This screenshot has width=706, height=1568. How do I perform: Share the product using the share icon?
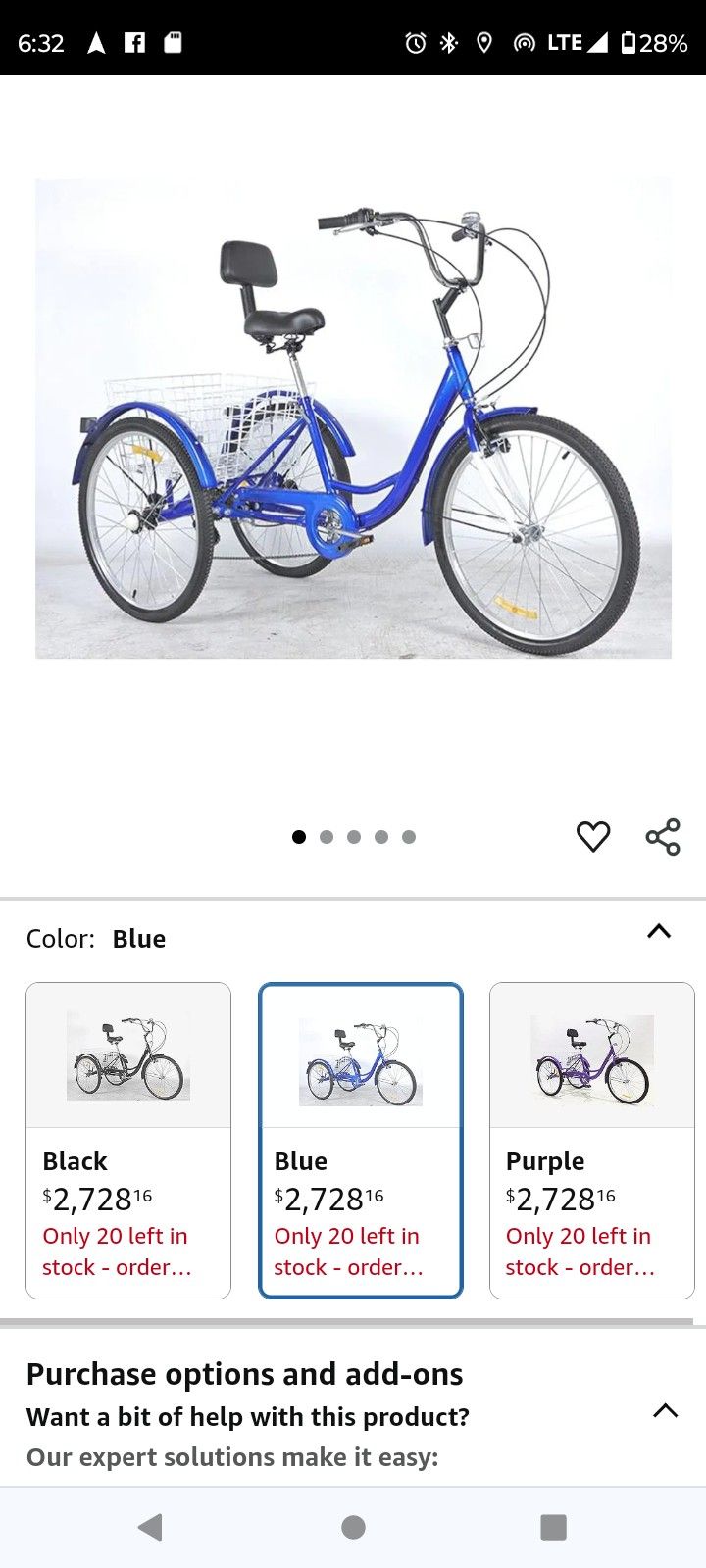[663, 835]
